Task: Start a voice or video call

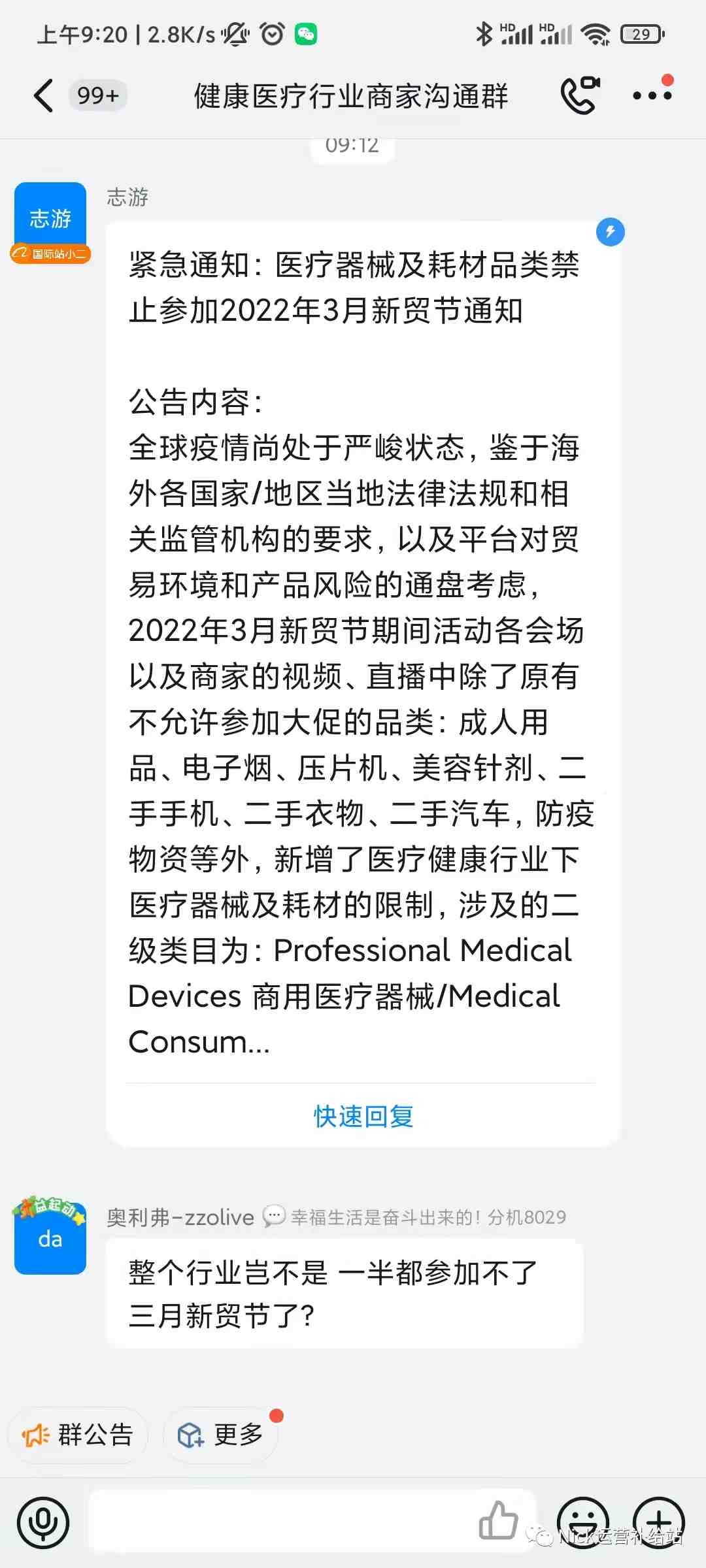Action: point(579,96)
